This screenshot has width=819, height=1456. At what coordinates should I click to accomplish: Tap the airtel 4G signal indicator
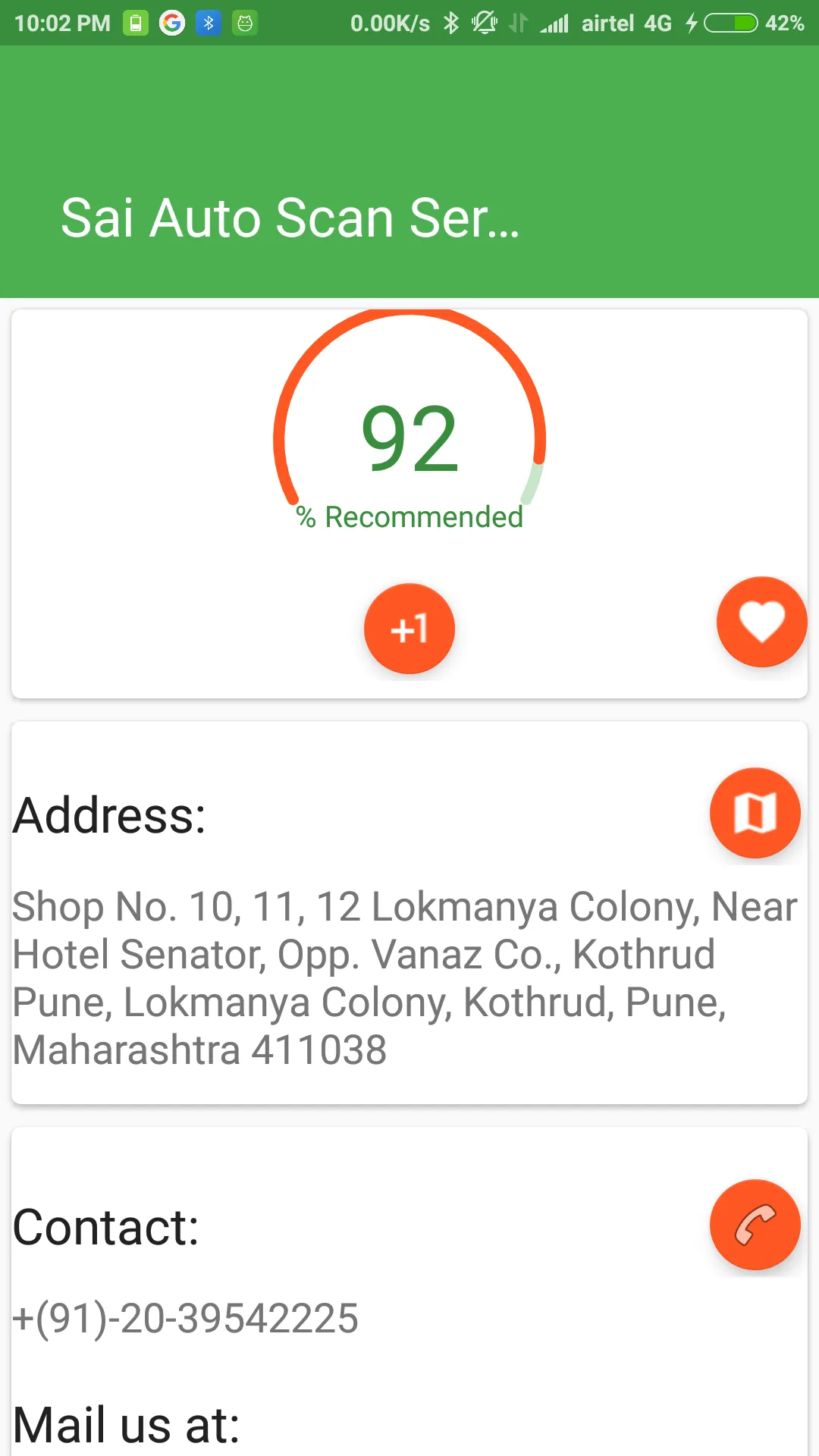[x=626, y=23]
